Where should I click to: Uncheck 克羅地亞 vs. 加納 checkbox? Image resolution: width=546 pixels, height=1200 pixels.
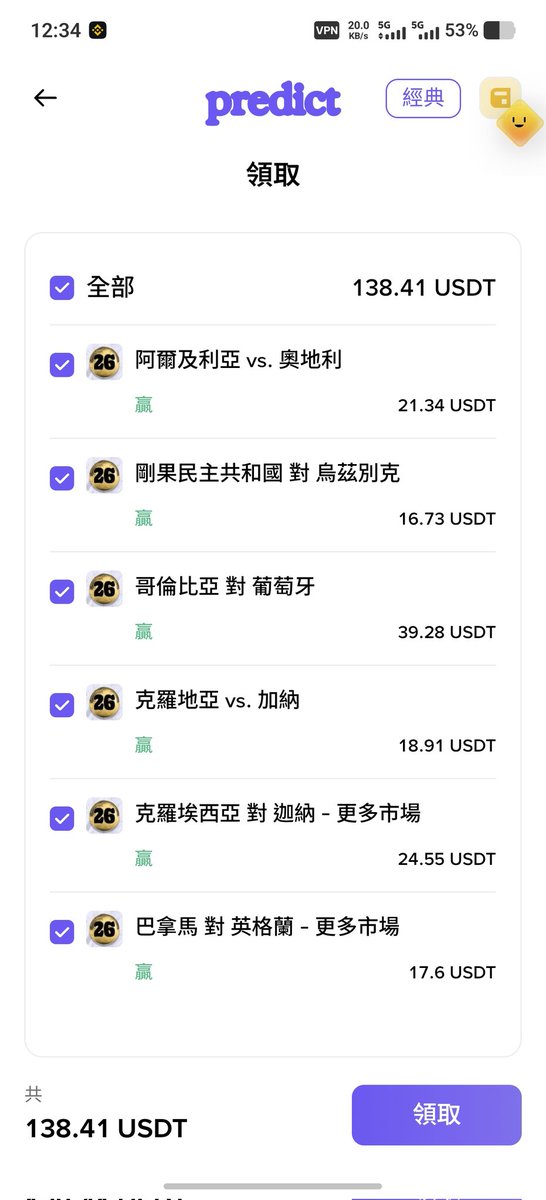tap(62, 705)
